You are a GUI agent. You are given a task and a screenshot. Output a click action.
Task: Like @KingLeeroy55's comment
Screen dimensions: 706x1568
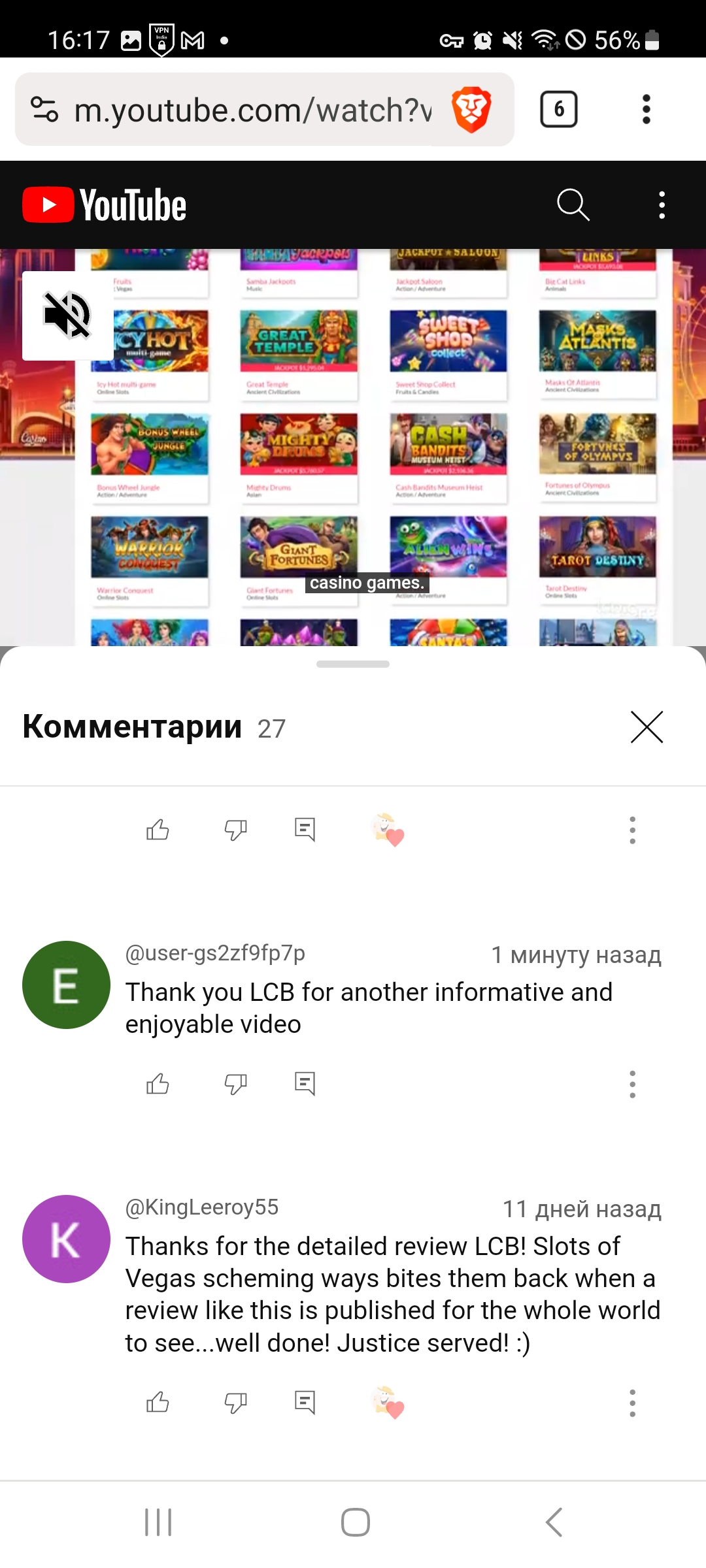[x=158, y=1403]
